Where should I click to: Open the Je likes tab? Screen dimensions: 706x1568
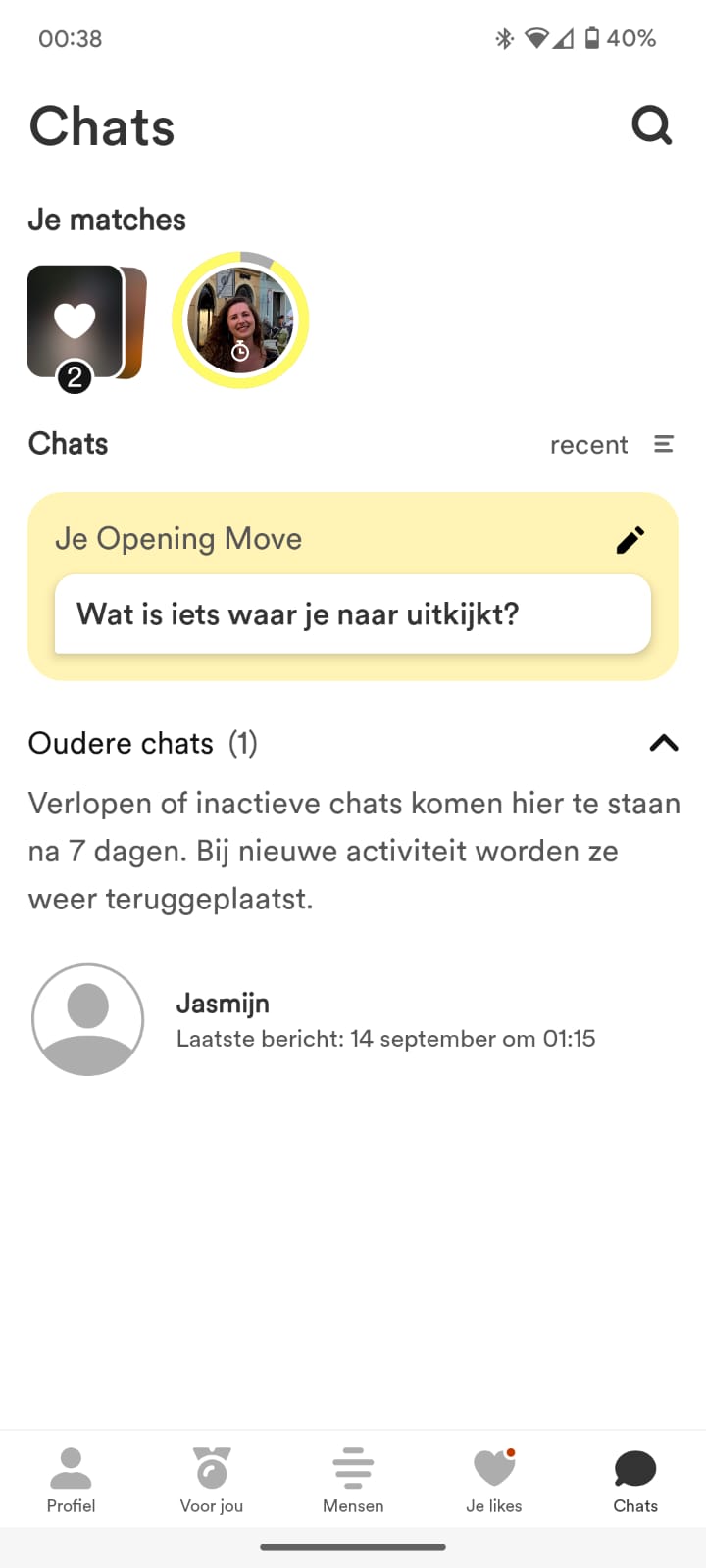pyautogui.click(x=494, y=1480)
